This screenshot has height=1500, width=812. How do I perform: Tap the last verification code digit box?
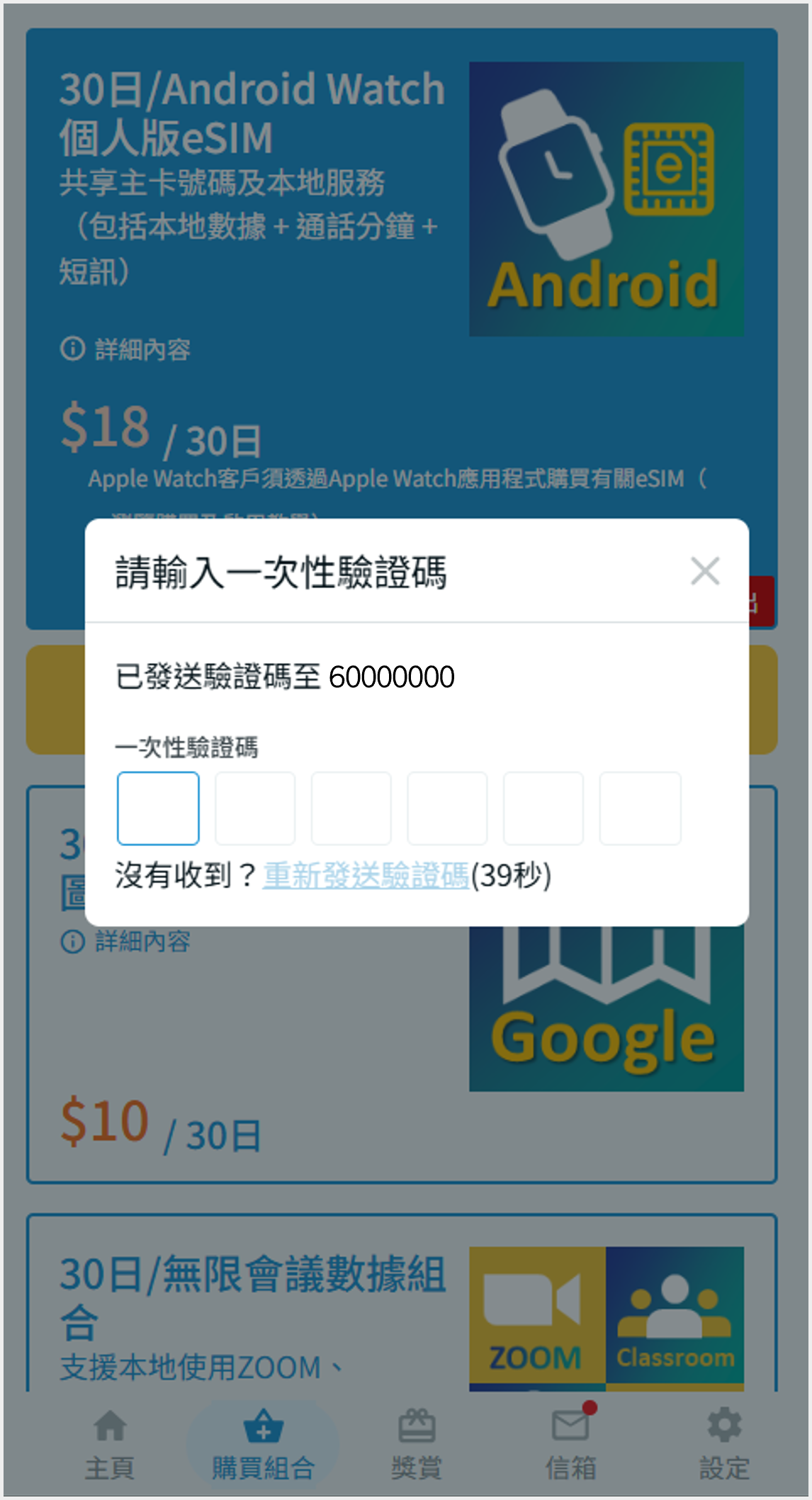point(640,808)
